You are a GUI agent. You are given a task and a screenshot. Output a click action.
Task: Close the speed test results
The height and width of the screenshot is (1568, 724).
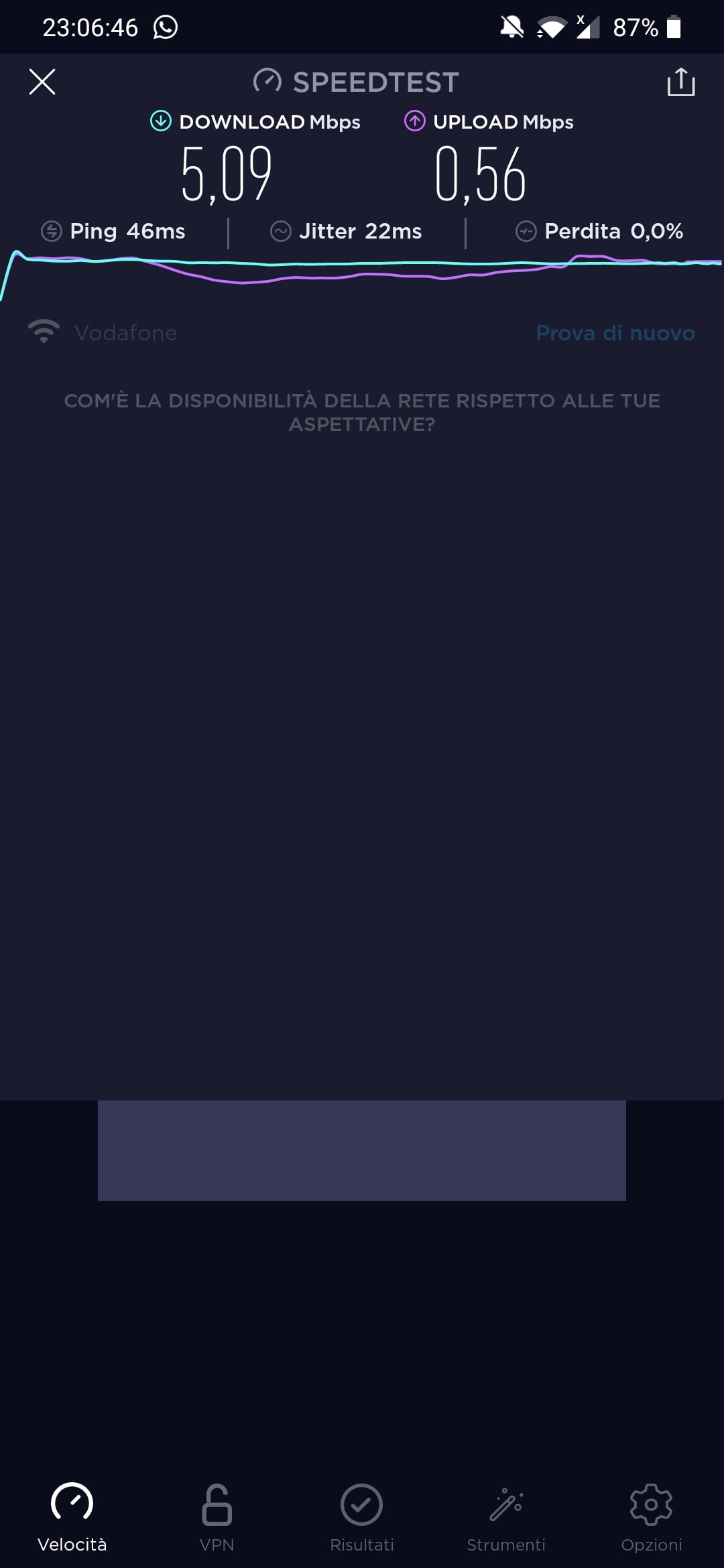click(x=42, y=82)
